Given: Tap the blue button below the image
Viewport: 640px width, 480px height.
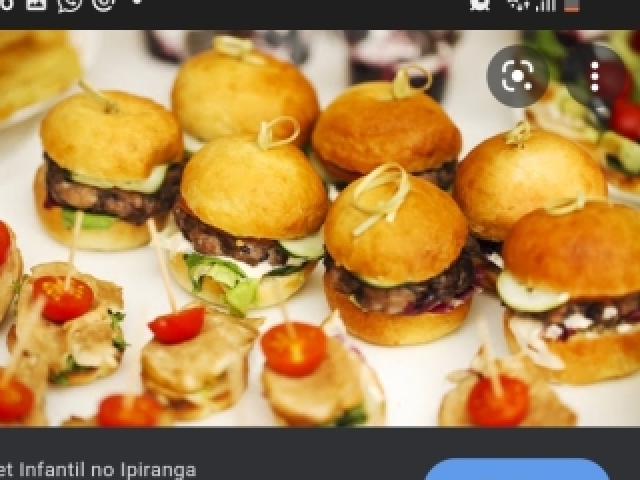Looking at the screenshot, I should click(516, 470).
